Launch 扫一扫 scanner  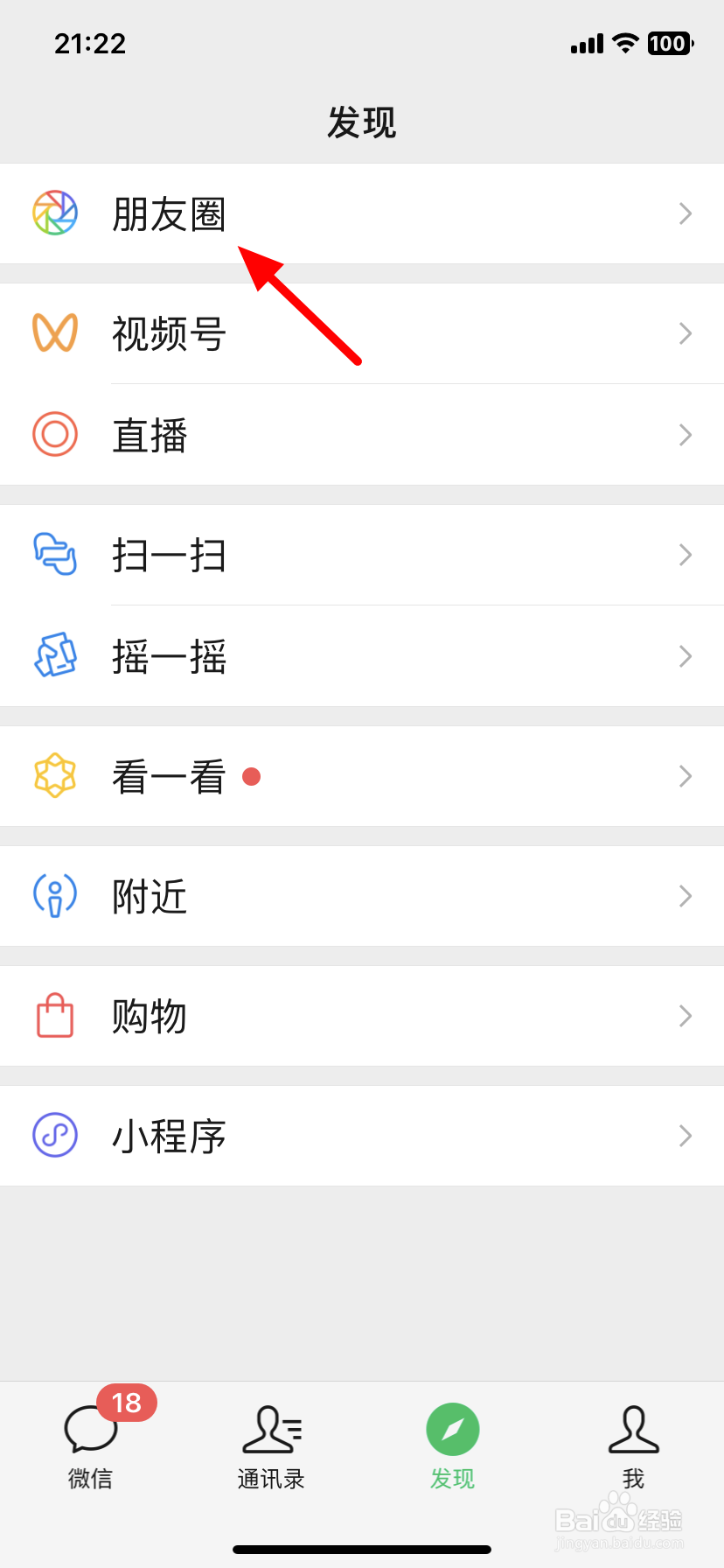click(x=362, y=555)
